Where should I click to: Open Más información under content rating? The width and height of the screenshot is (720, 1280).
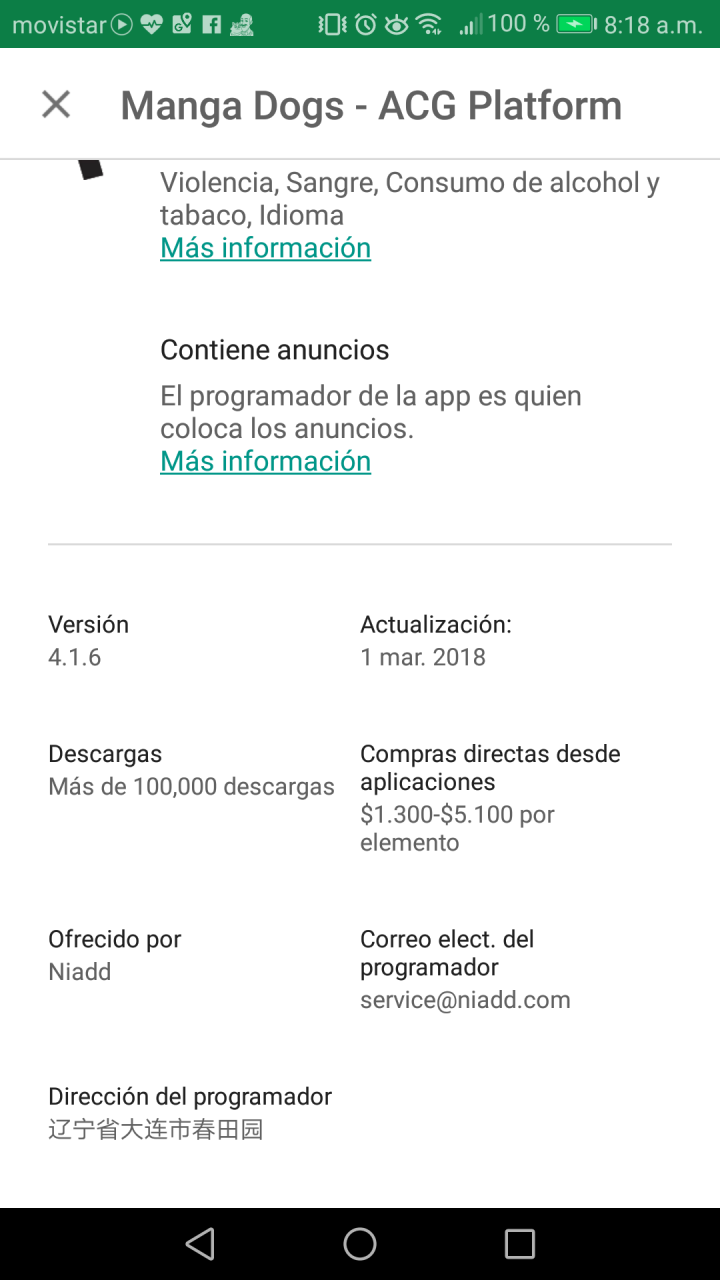265,248
